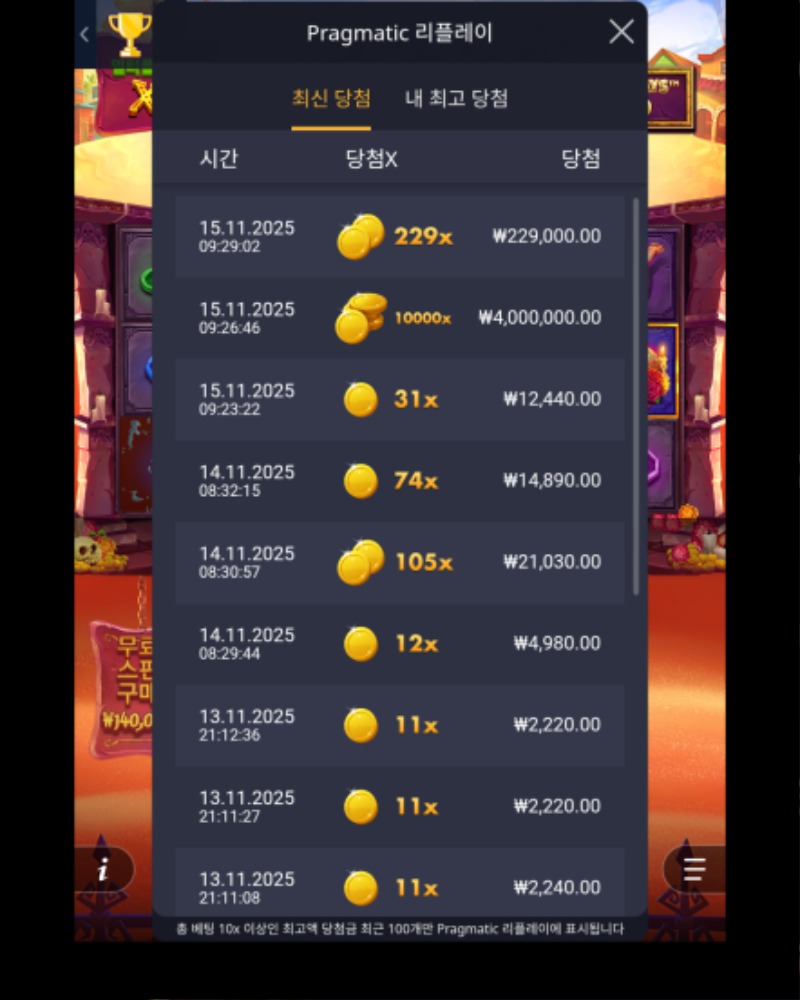Play the 105x win replay
Image resolution: width=800 pixels, height=1000 pixels.
click(400, 562)
